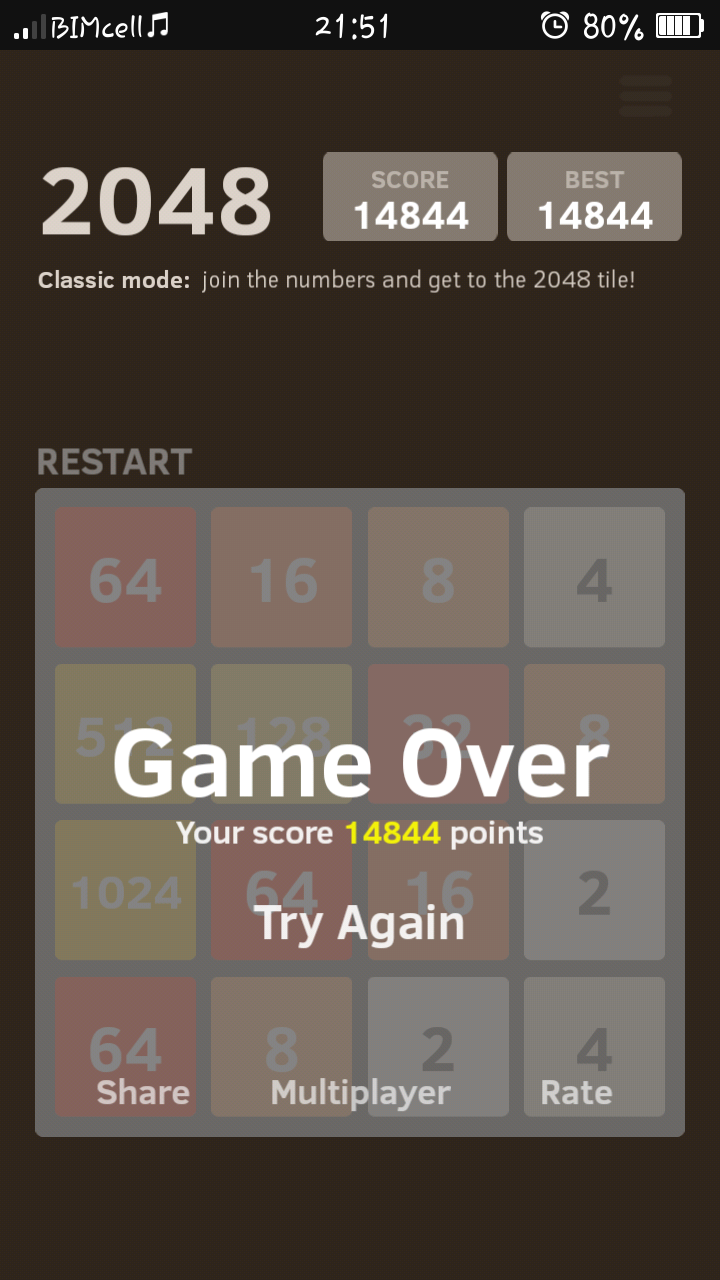Rate the game

tap(576, 1092)
